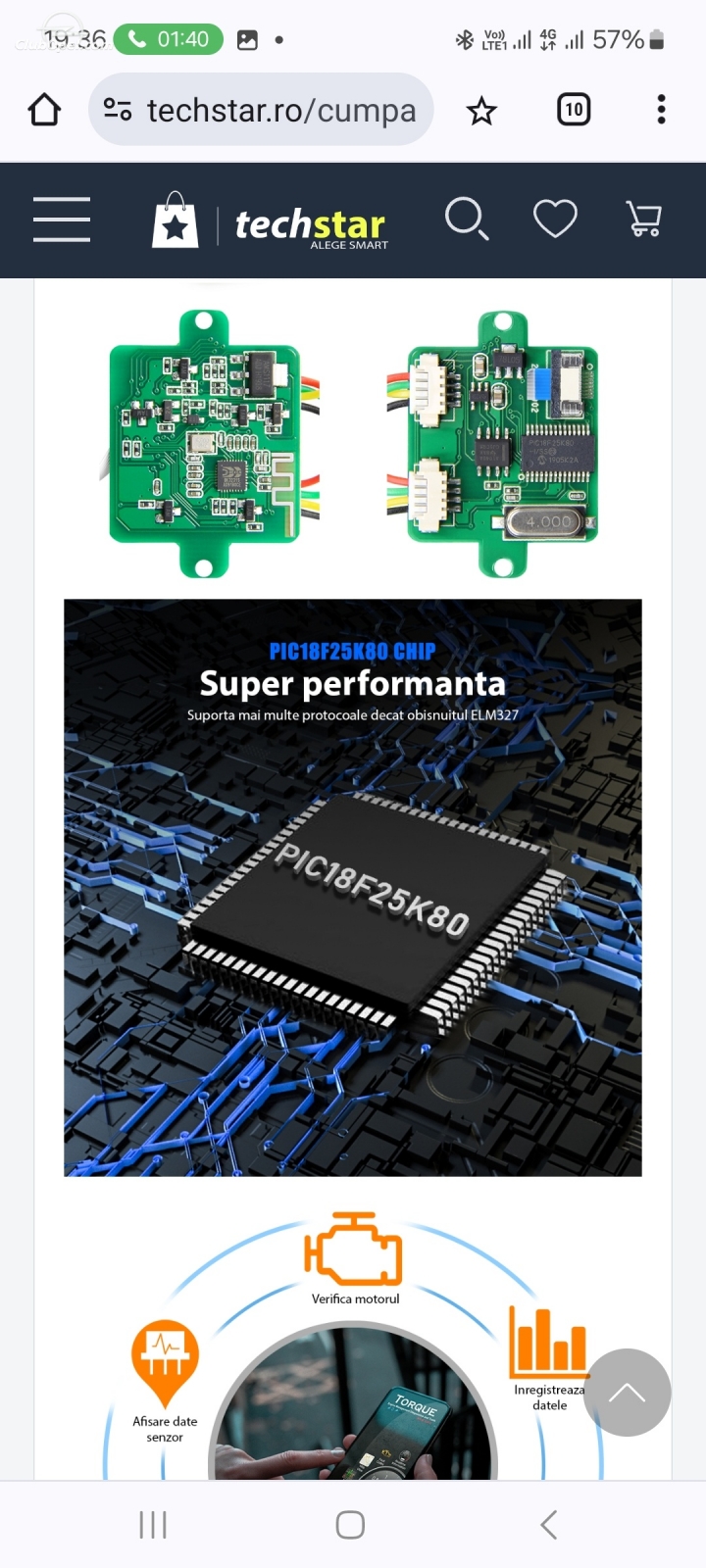Tap the techstar.ro address bar
This screenshot has height=1568, width=706.
[261, 110]
